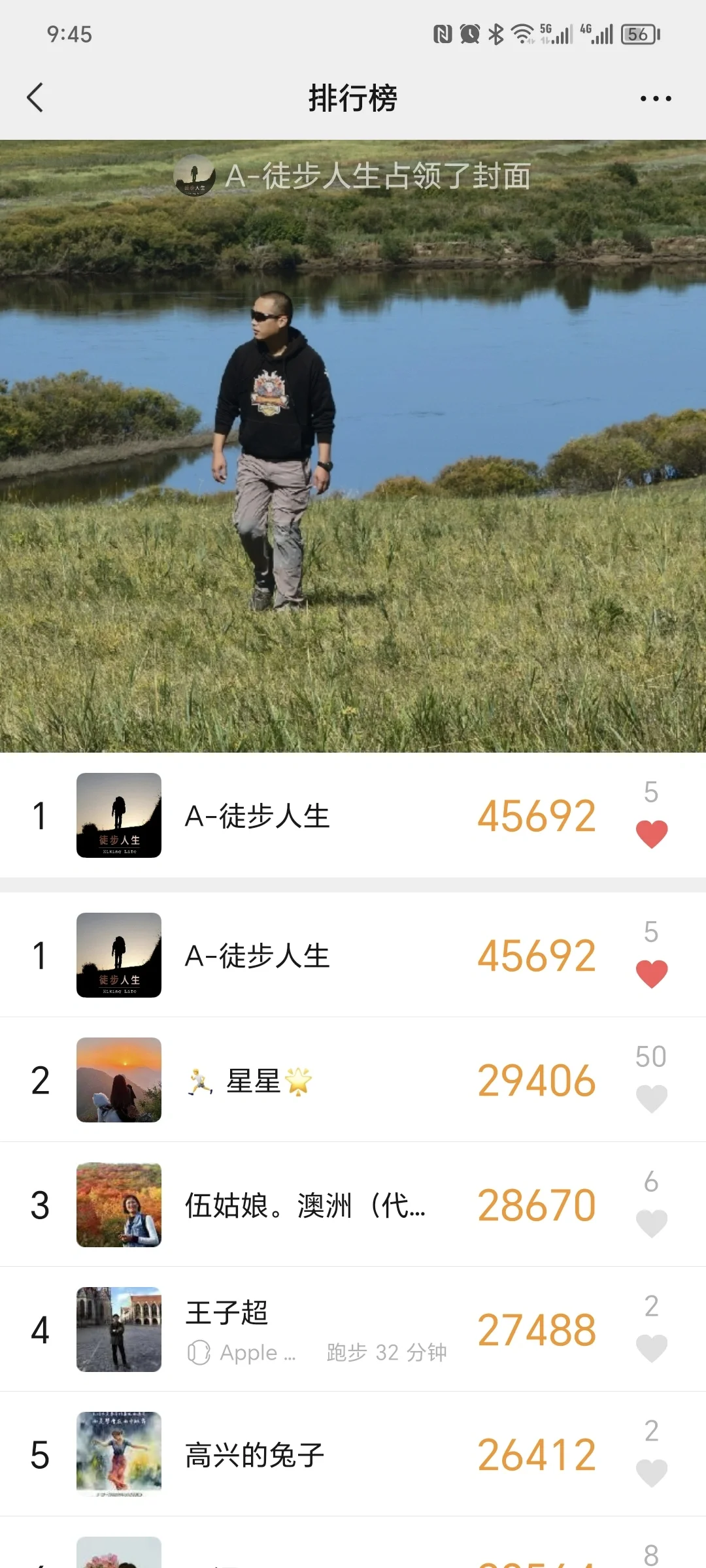The image size is (706, 1568).
Task: Open 星星's ranking row with 29406 steps
Action: click(353, 1079)
